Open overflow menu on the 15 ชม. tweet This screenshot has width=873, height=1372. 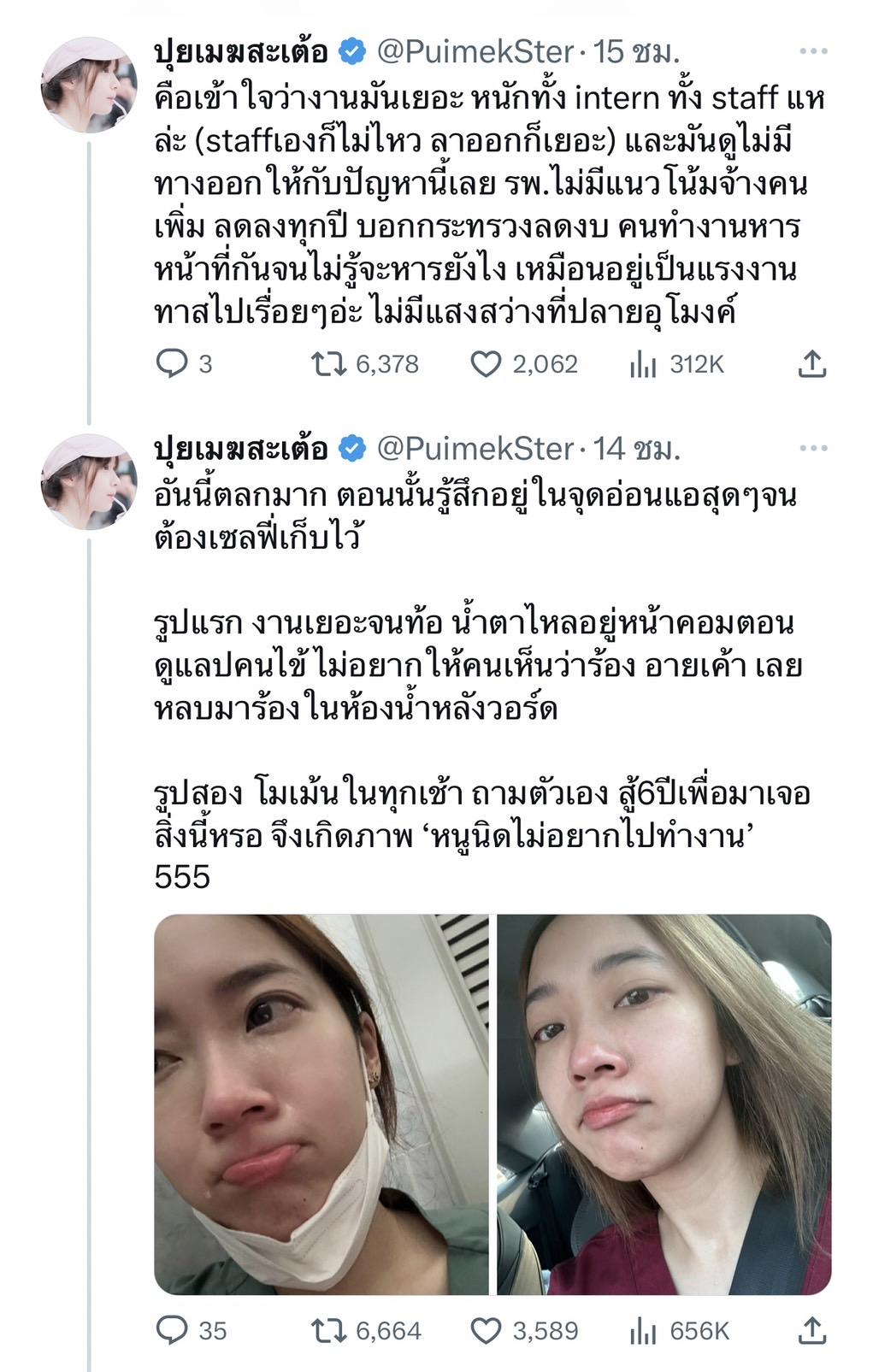[x=812, y=51]
